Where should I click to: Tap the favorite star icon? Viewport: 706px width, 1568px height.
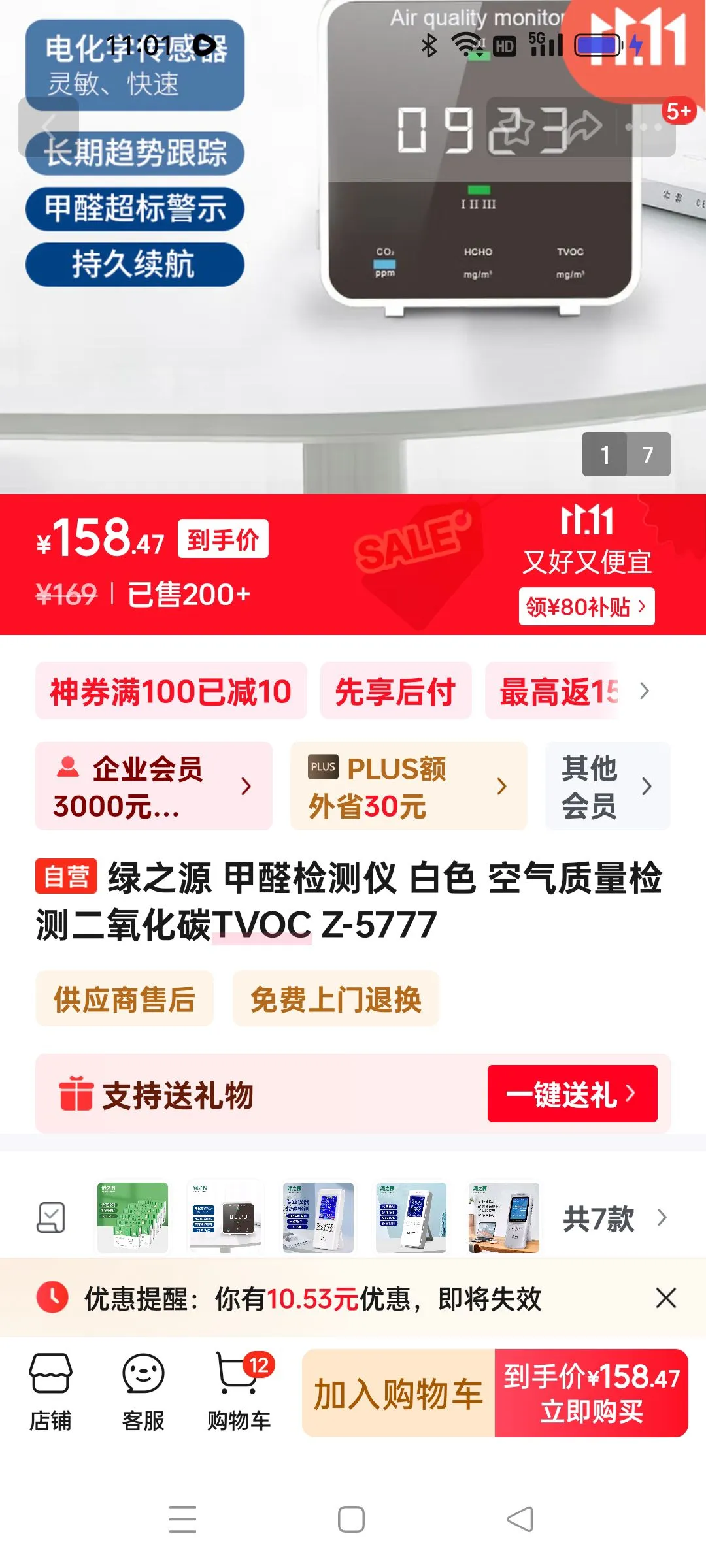point(516,127)
